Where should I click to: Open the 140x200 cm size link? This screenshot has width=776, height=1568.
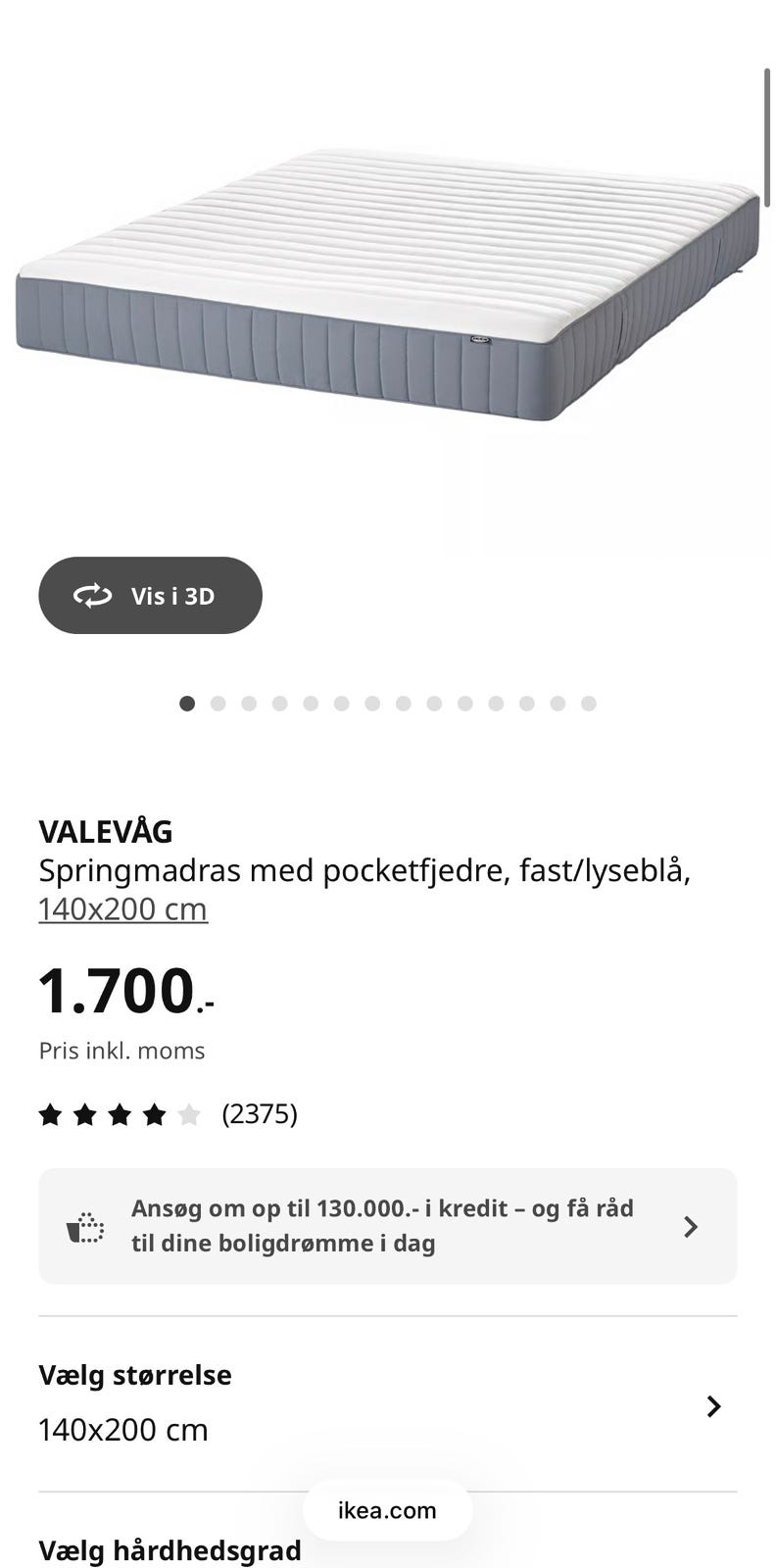coord(122,908)
